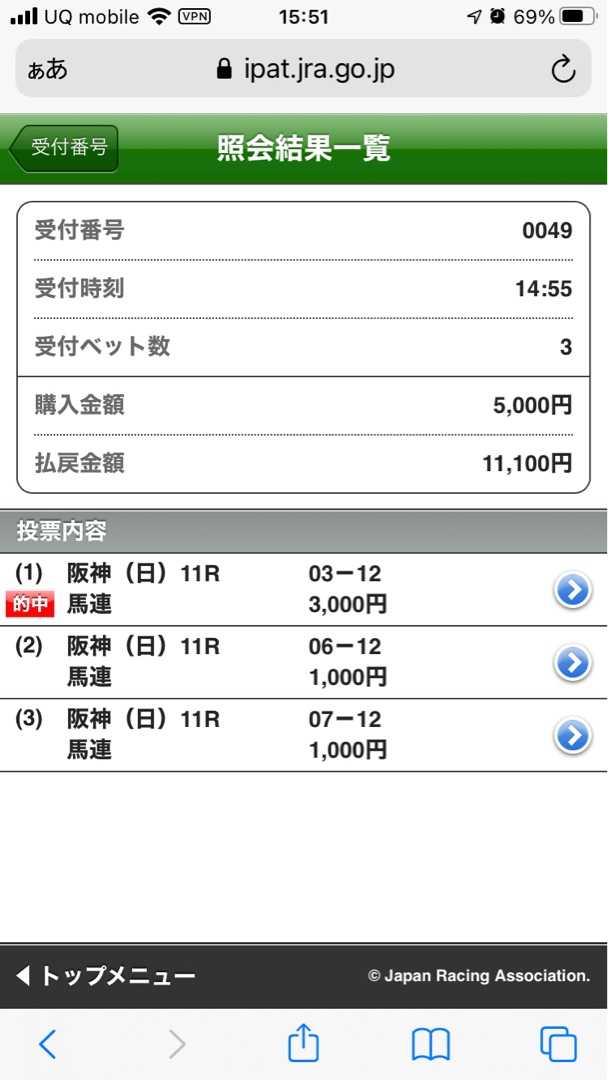Open the ぁあ reader settings

(x=48, y=70)
